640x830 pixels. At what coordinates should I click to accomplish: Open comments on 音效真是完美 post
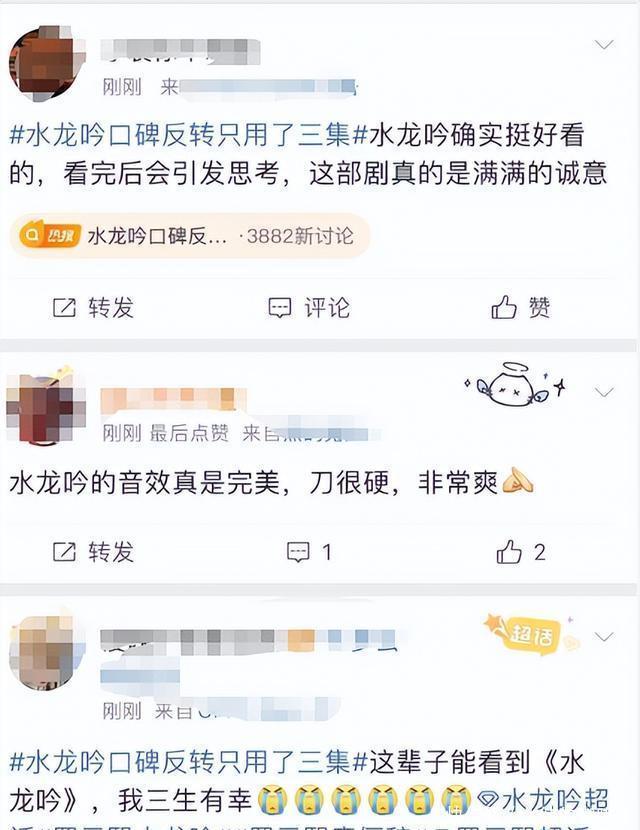click(x=309, y=551)
